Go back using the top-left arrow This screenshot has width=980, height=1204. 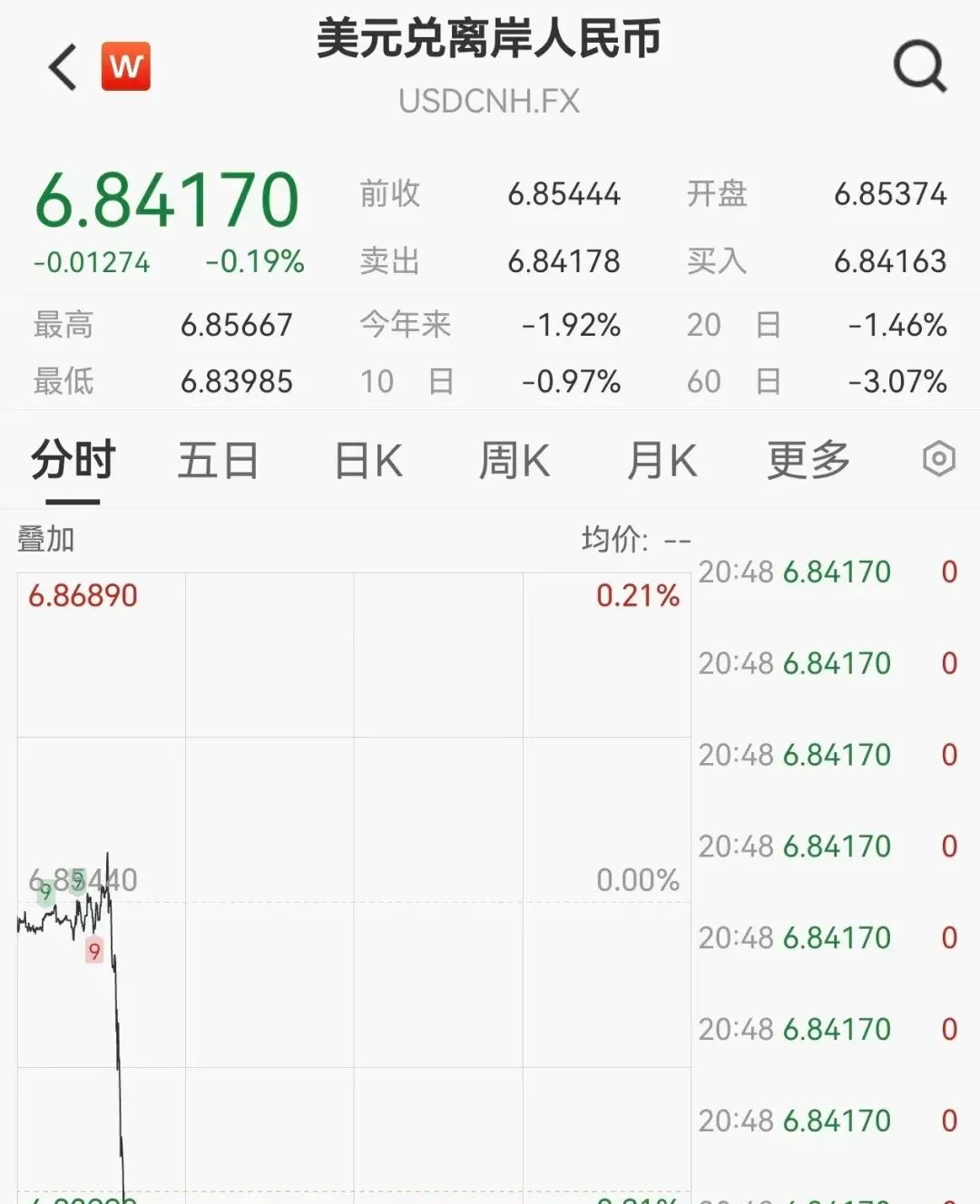tap(64, 68)
